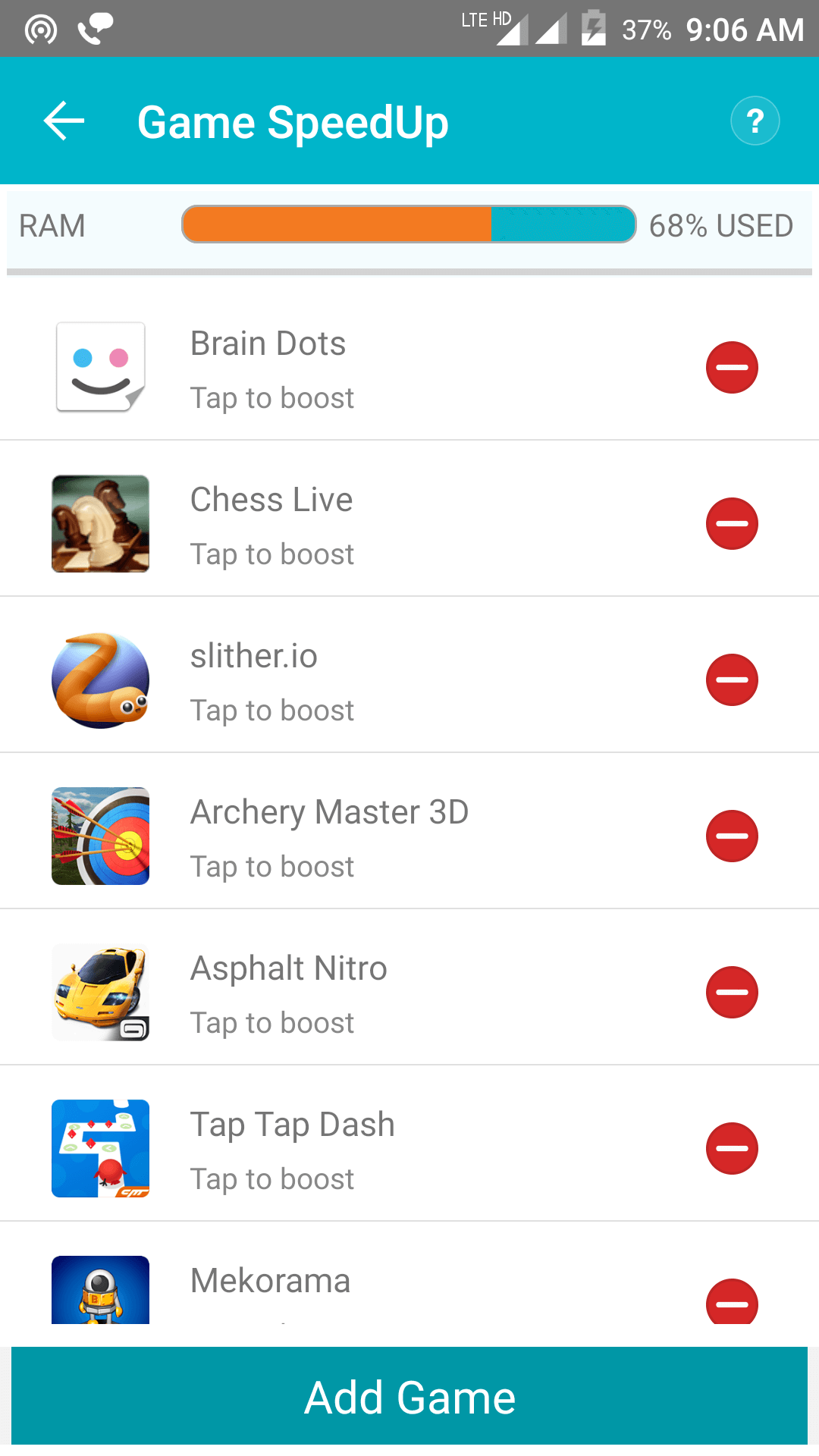Open the help question mark icon

click(x=755, y=121)
